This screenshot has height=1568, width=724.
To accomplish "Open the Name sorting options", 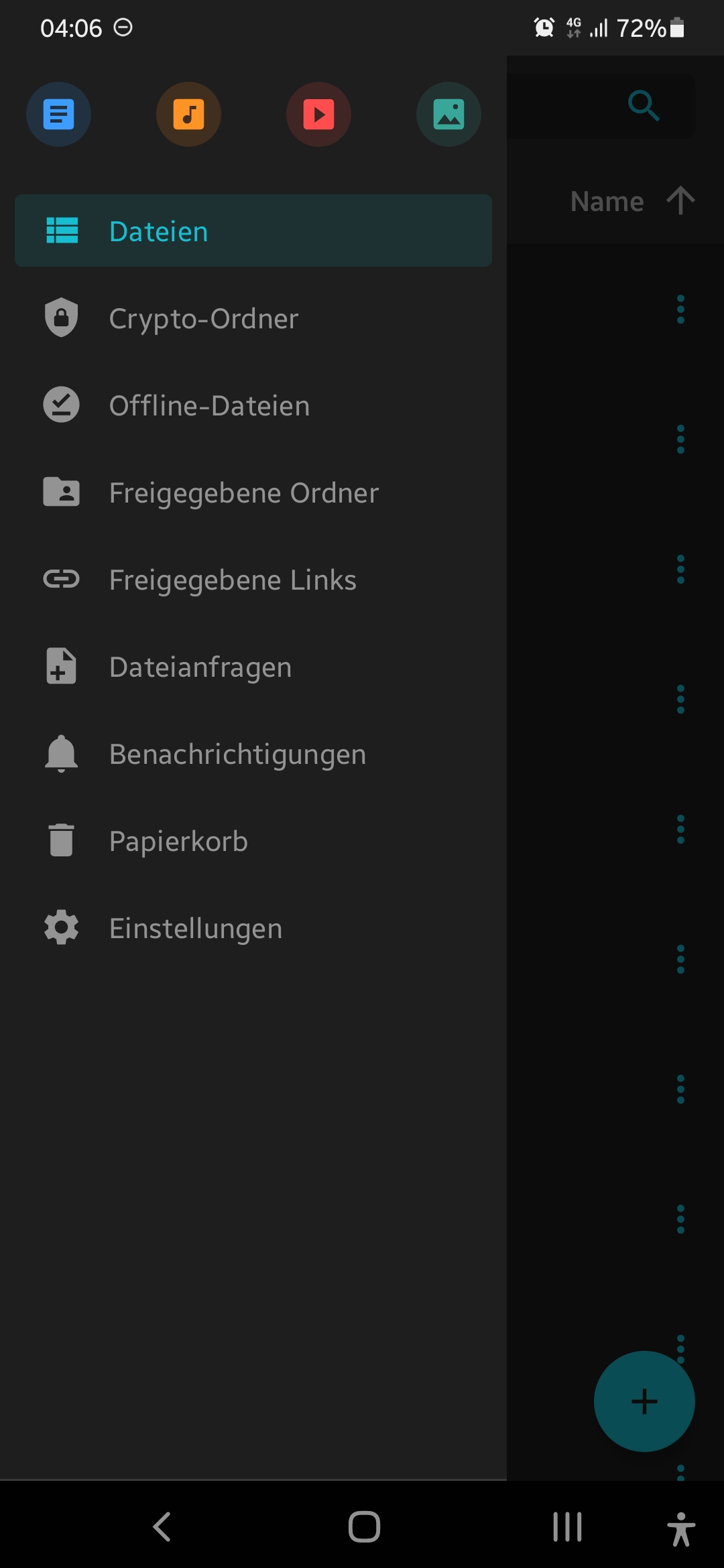I will 605,200.
